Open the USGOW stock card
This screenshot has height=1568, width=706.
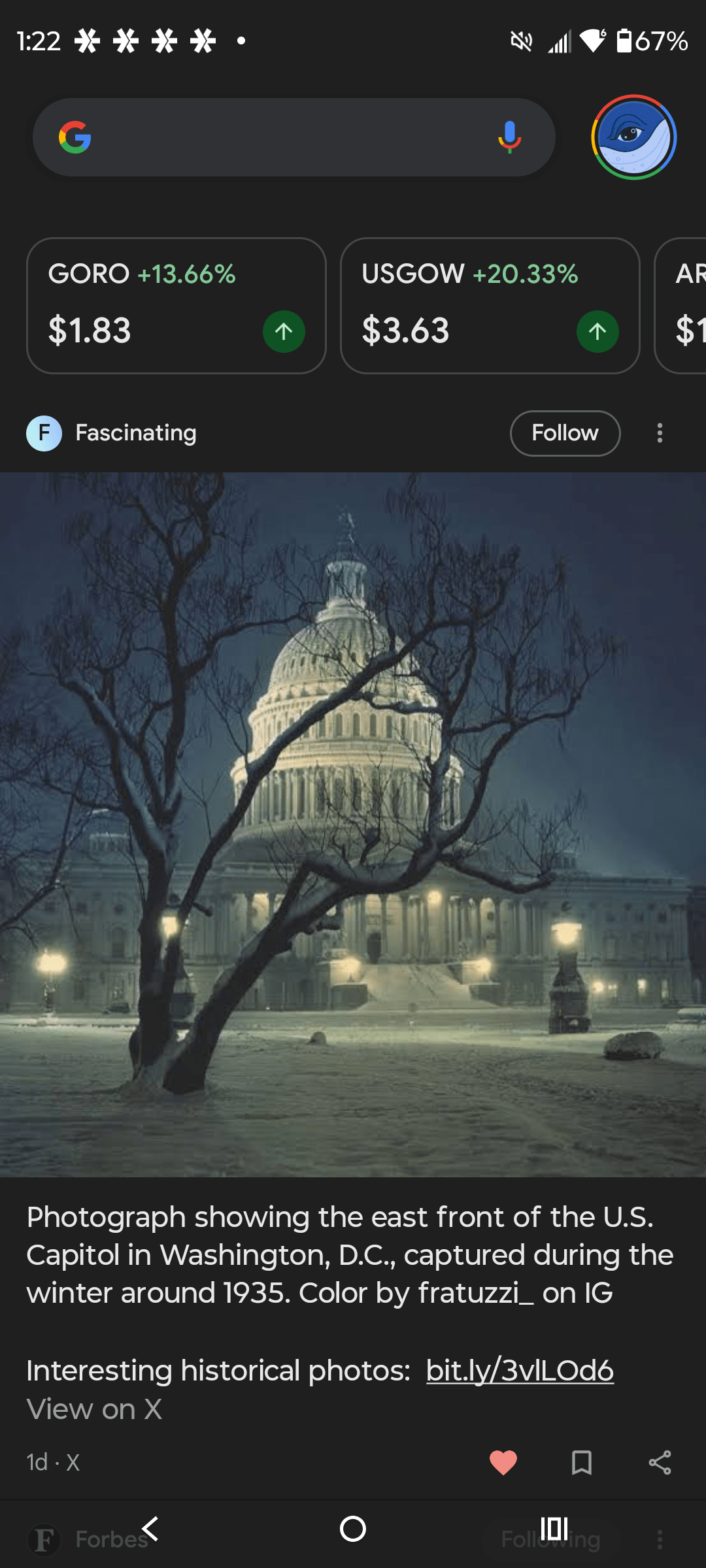[490, 306]
